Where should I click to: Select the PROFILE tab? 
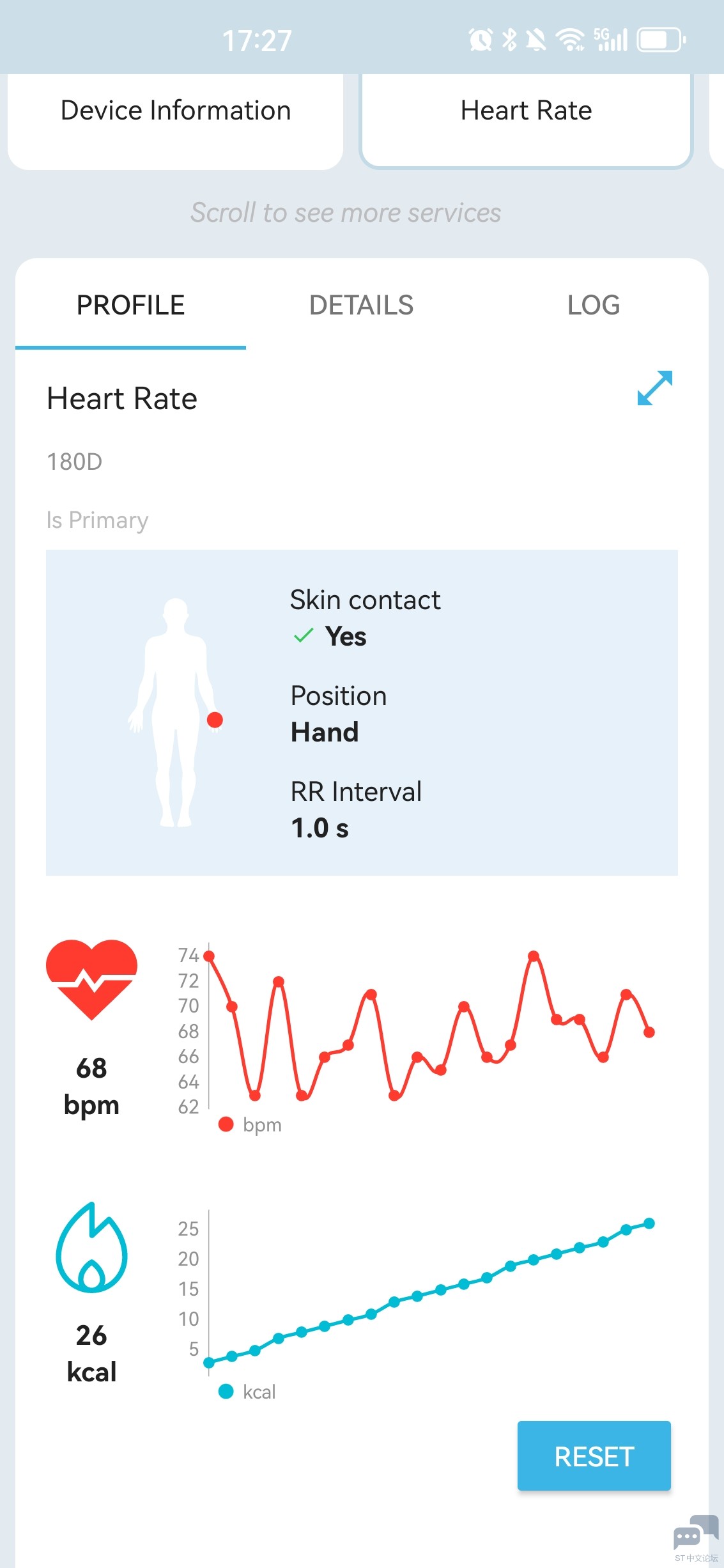pos(130,305)
